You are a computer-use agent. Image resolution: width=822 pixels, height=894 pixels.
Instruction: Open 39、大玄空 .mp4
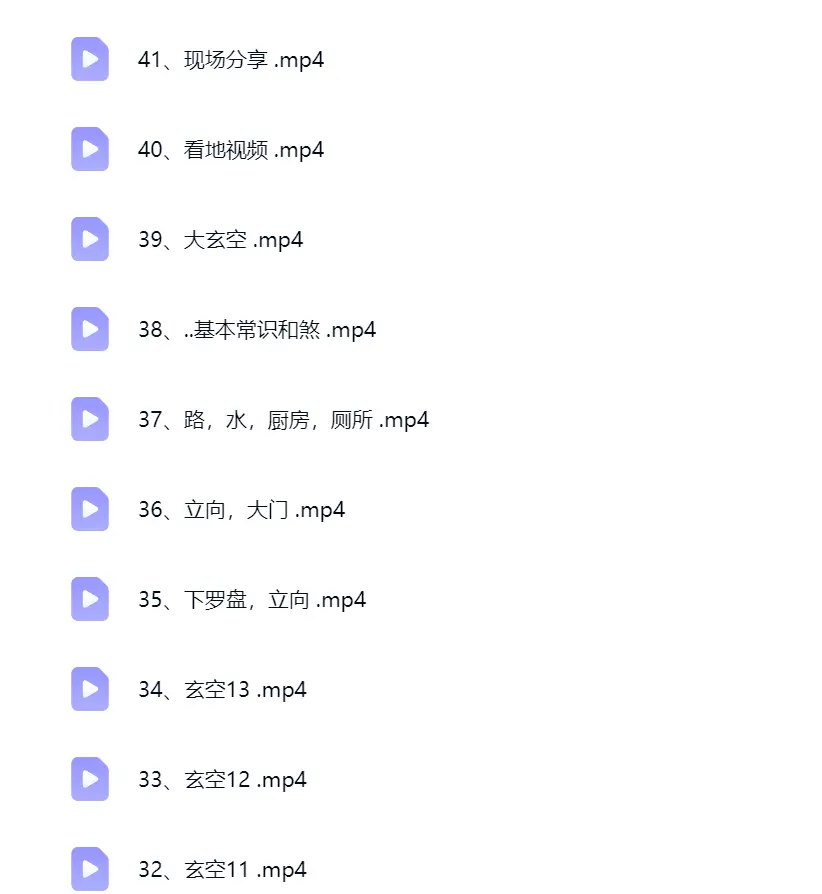[221, 239]
